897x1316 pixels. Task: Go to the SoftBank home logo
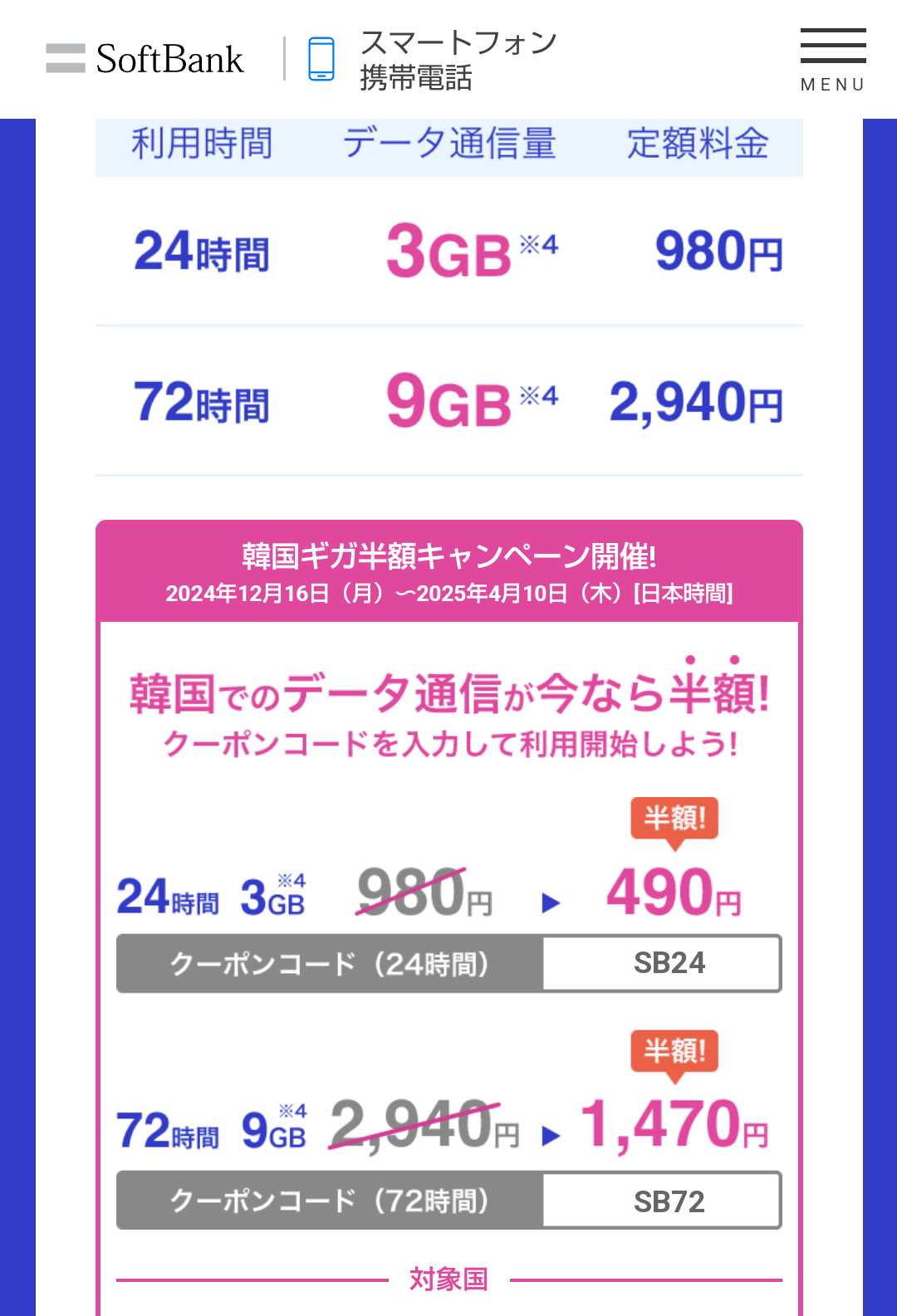pyautogui.click(x=145, y=59)
